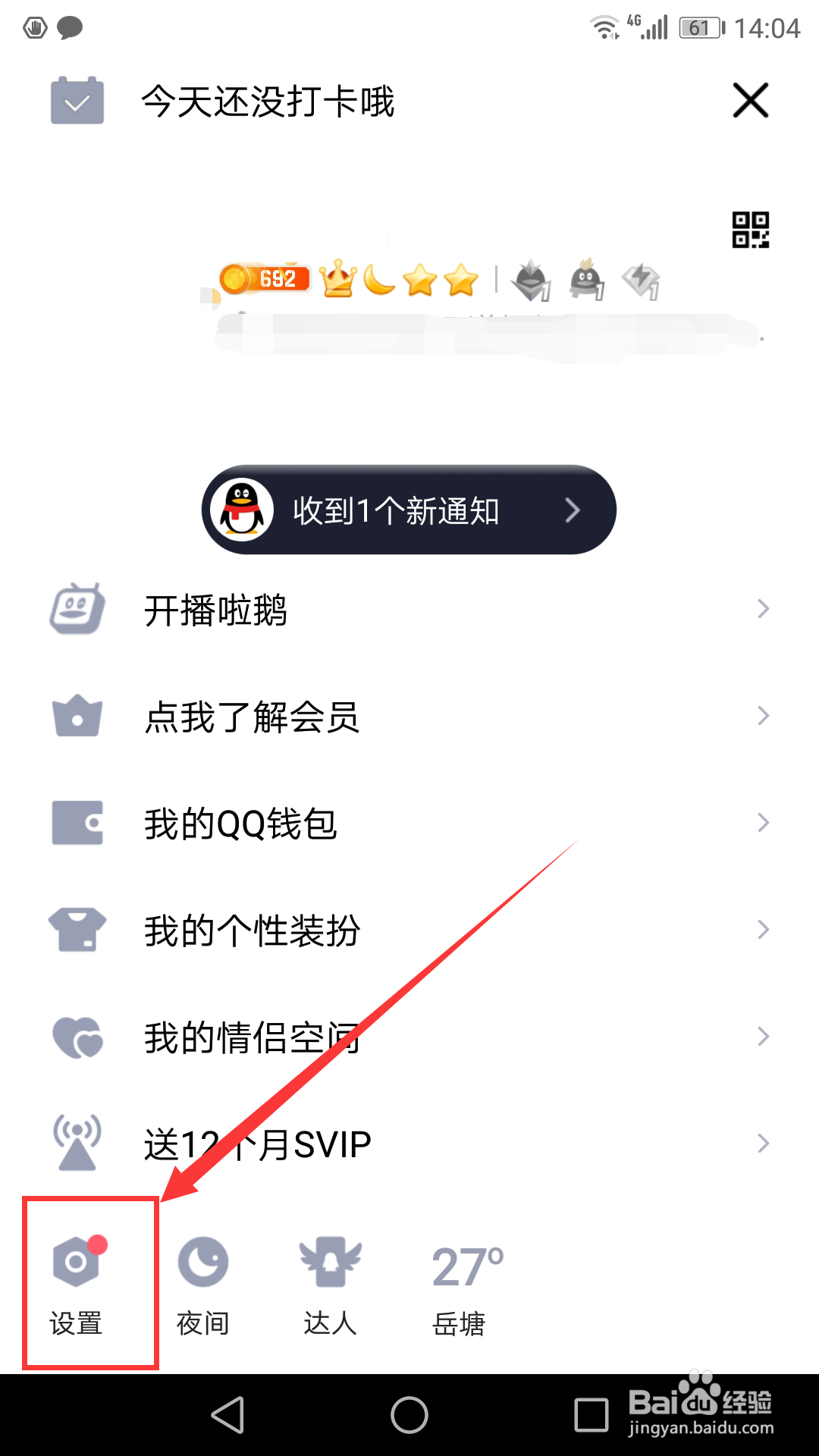Tap the 情侣空间 hearts icon
This screenshot has width=819, height=1456.
[x=77, y=1037]
